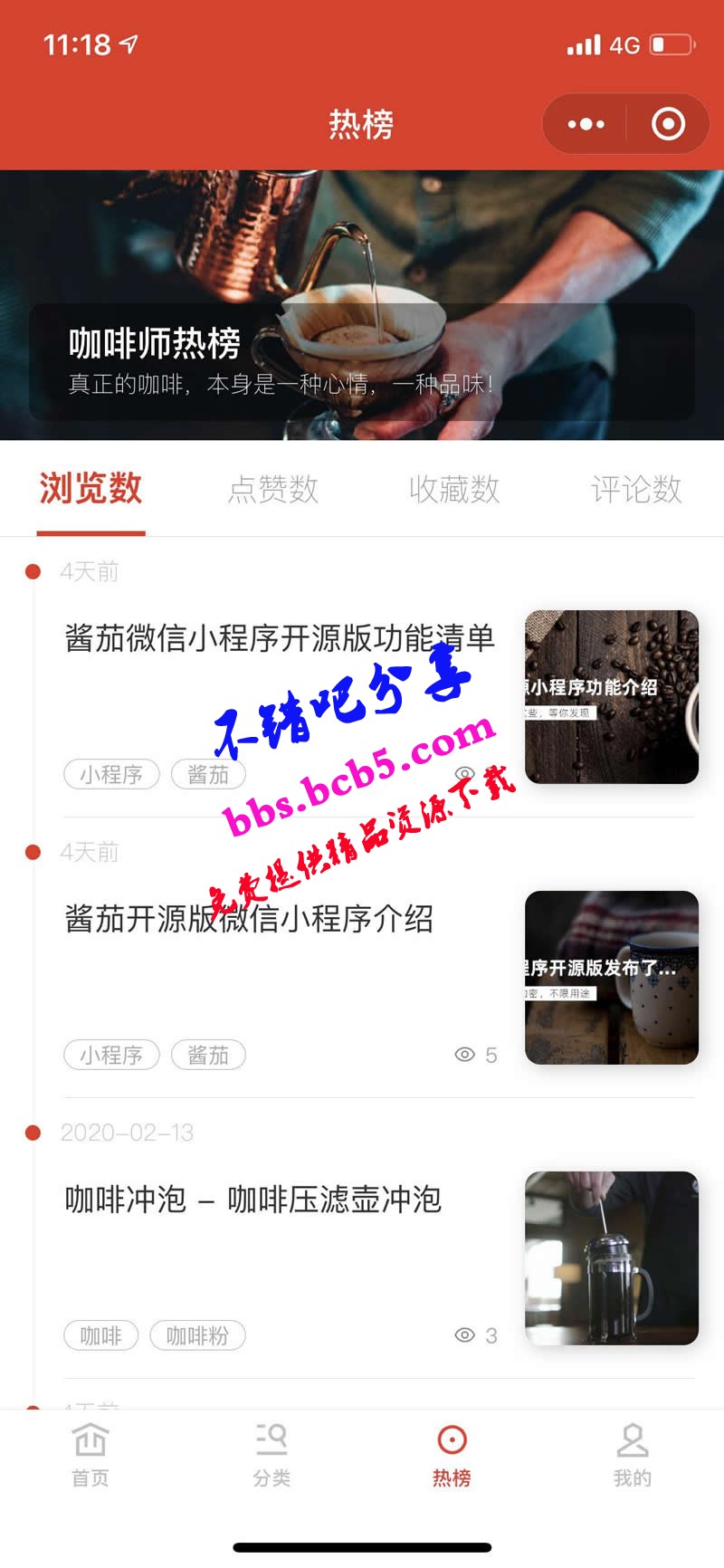The image size is (724, 1568).
Task: Open article 酱茄微信小程序开源版功能清单
Action: [280, 639]
